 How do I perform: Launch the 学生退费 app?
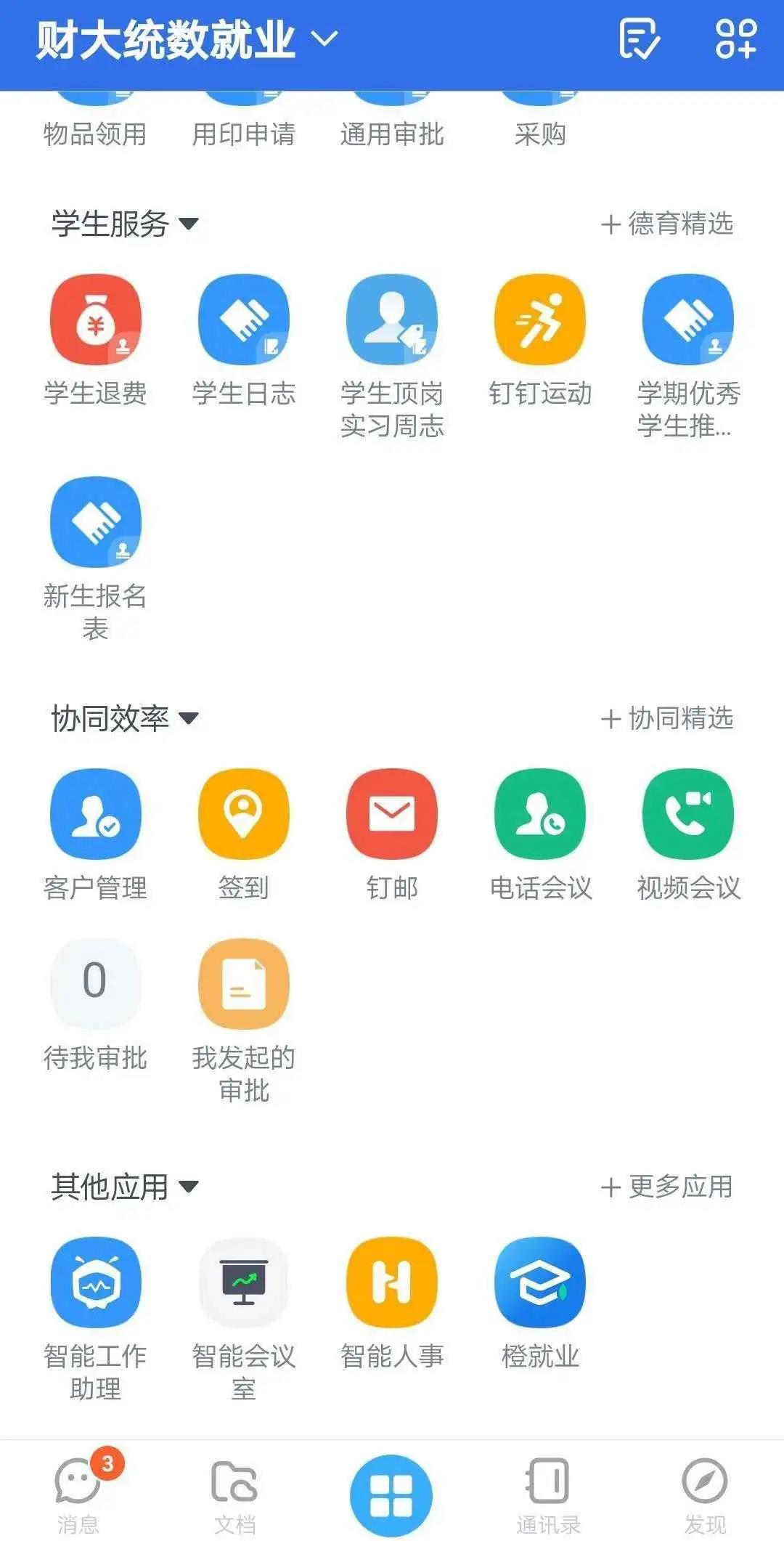pyautogui.click(x=96, y=341)
